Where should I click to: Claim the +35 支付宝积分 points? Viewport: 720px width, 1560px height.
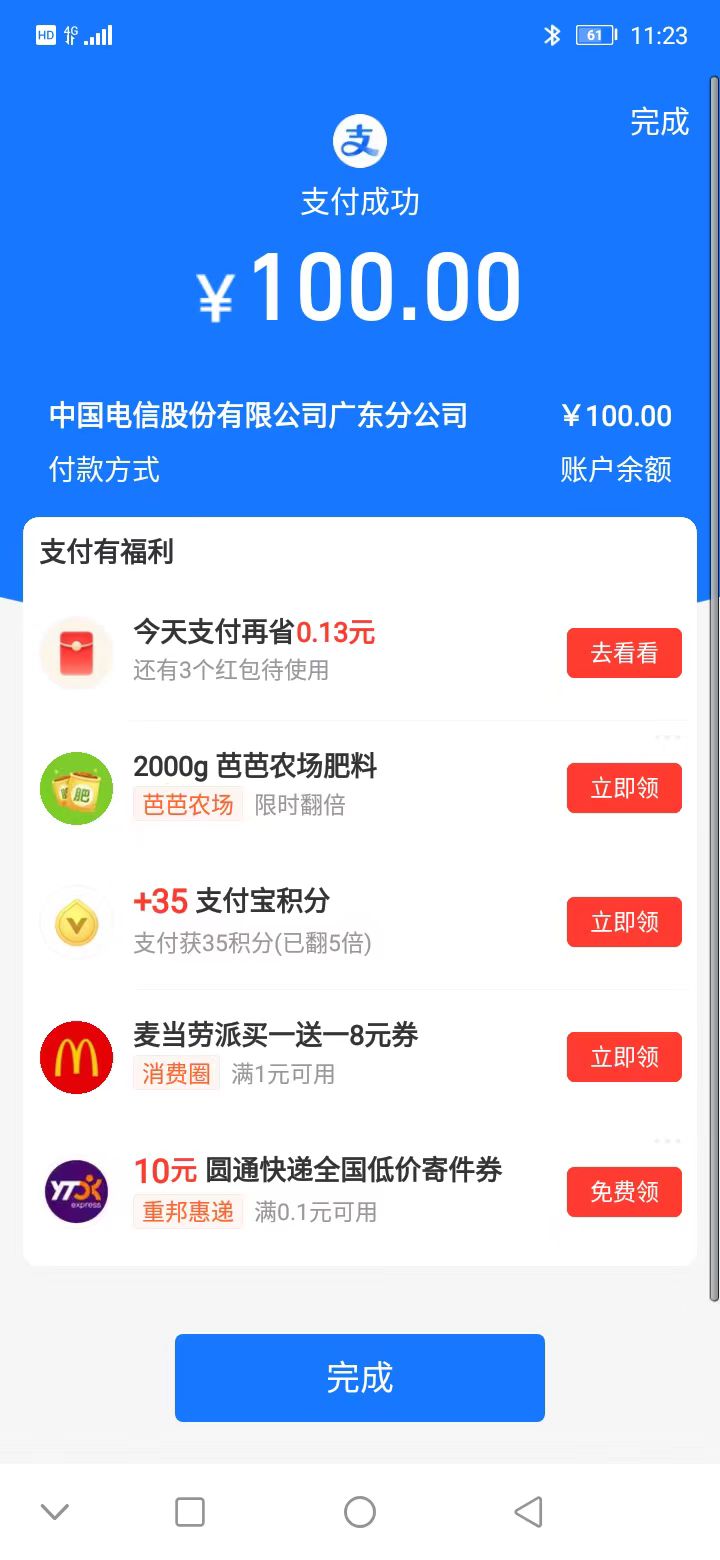624,922
